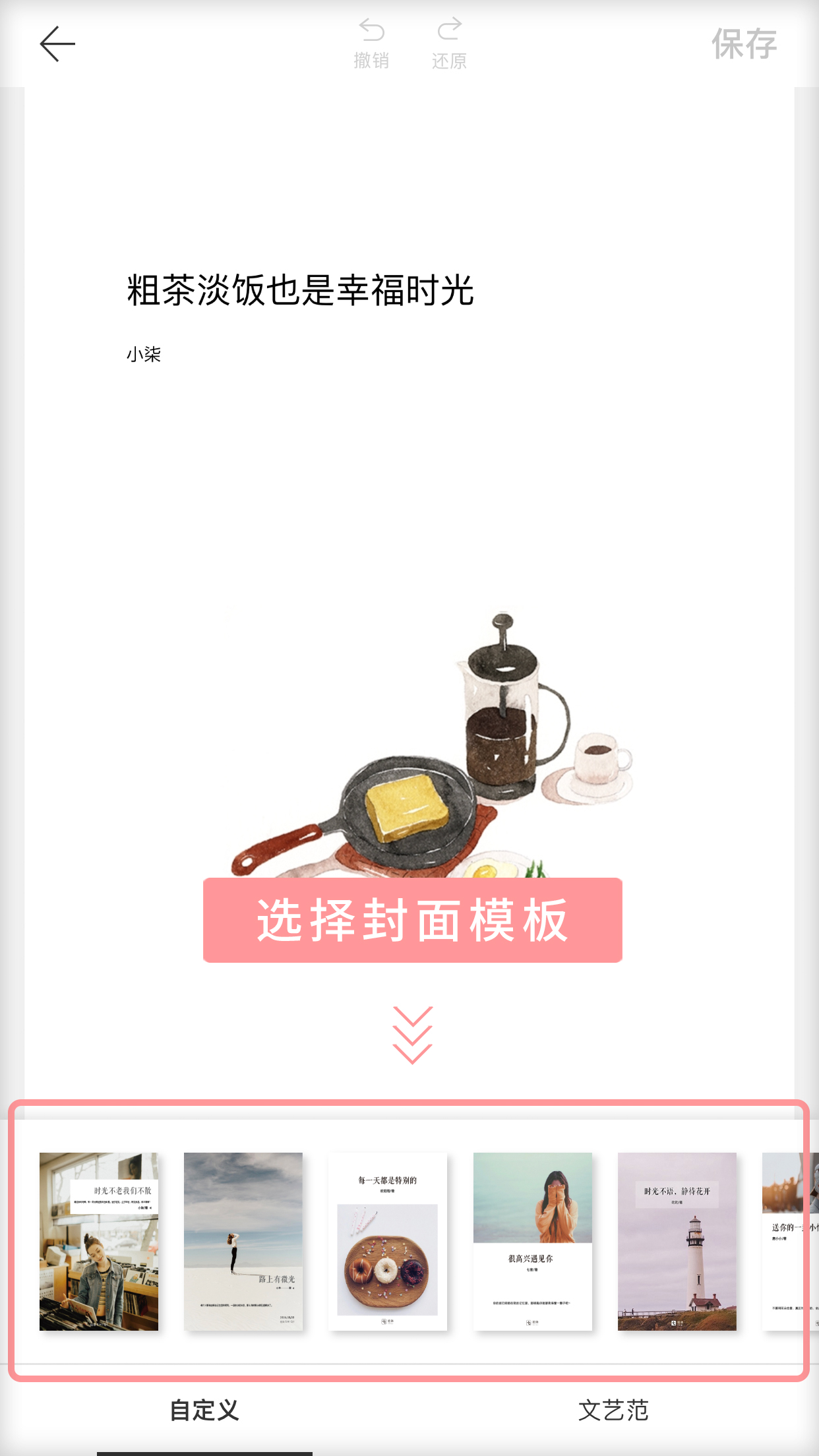Select the lighthouse 时光不语，静待花开 template

677,1241
